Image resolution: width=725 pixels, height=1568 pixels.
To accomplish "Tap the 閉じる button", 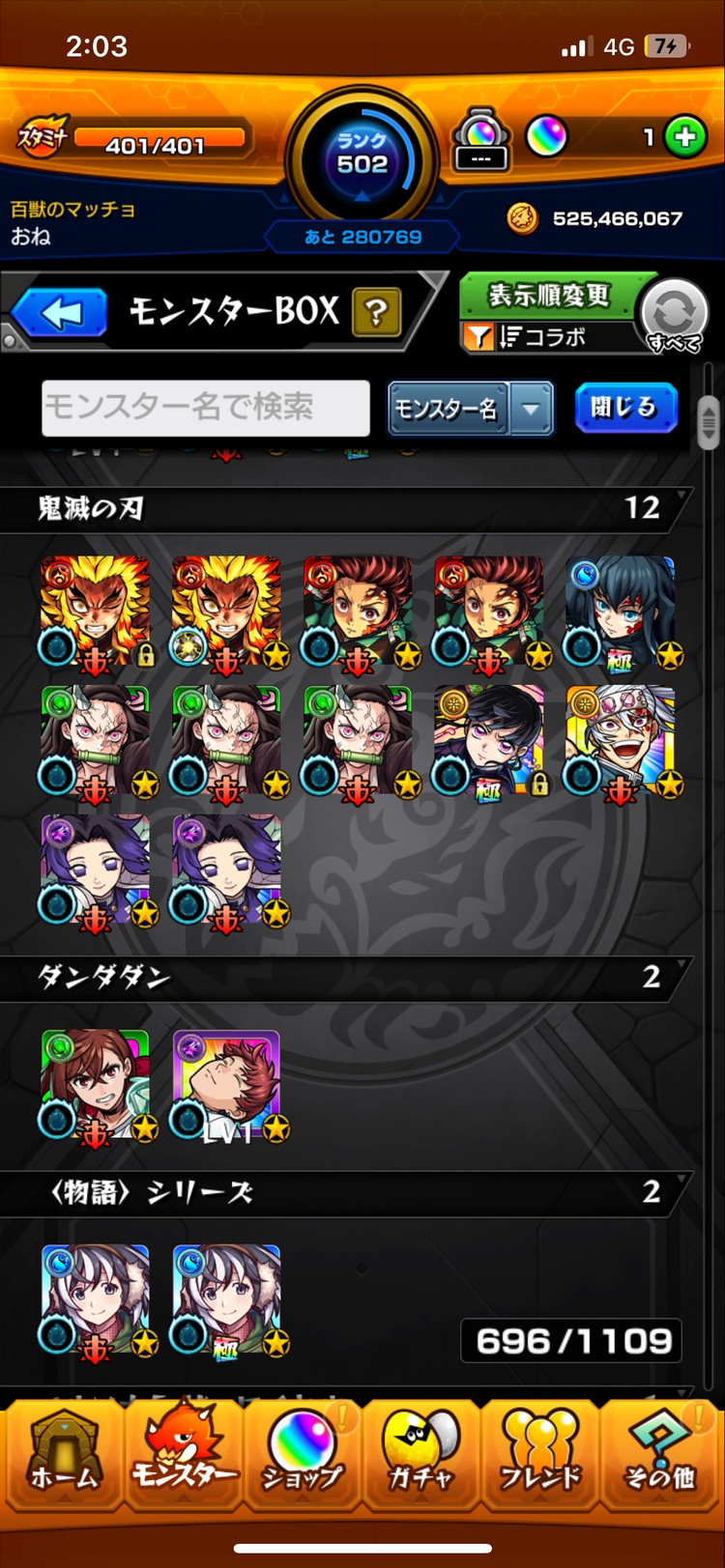I will pos(624,408).
